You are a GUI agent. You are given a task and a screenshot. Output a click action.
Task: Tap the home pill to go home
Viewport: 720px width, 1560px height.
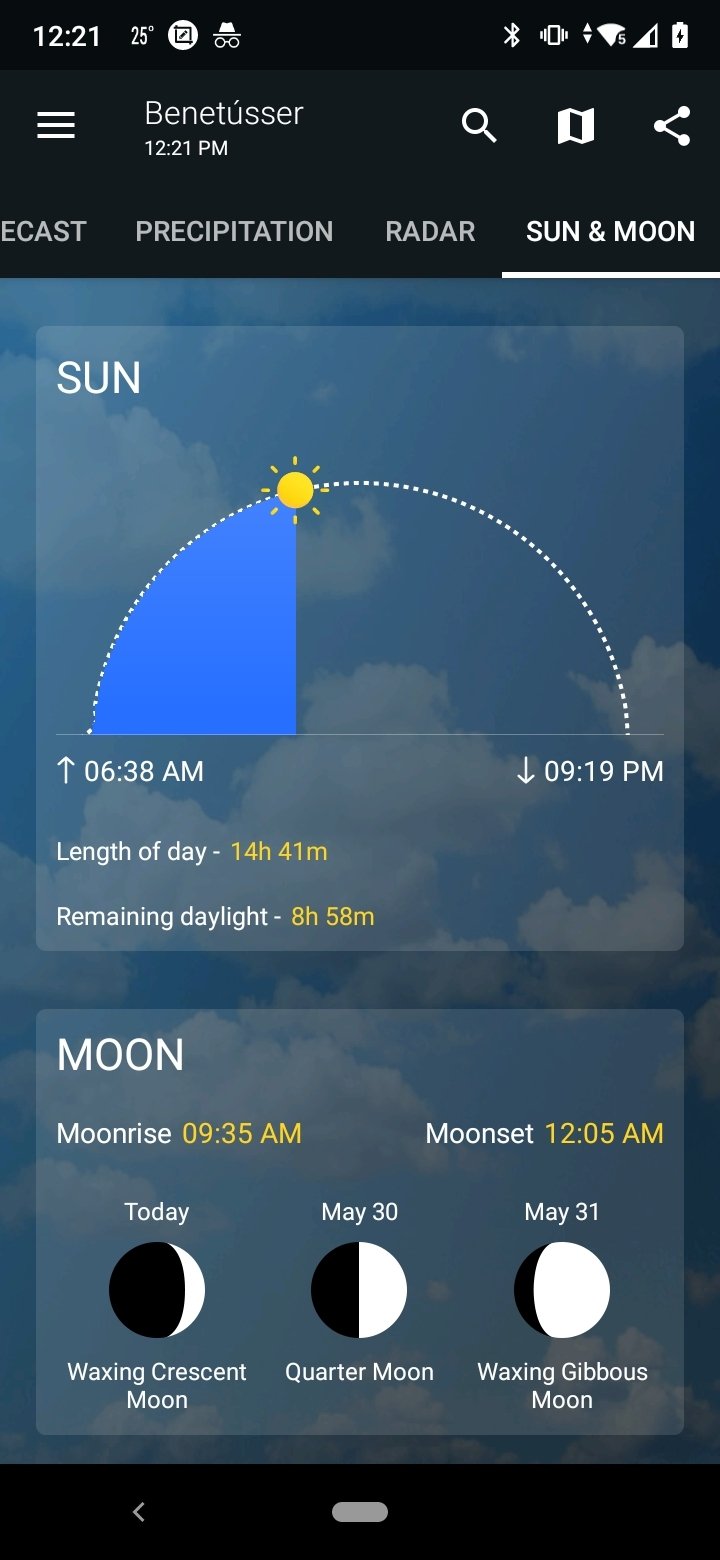[x=360, y=1512]
